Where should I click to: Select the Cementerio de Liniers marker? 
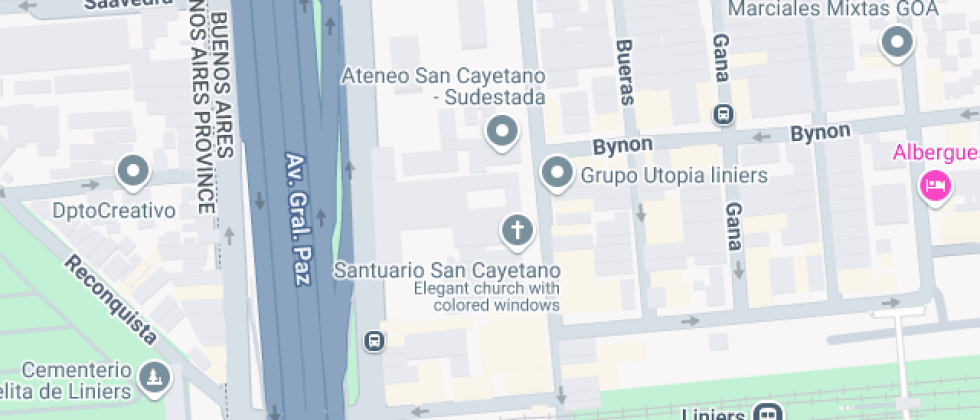(x=154, y=379)
